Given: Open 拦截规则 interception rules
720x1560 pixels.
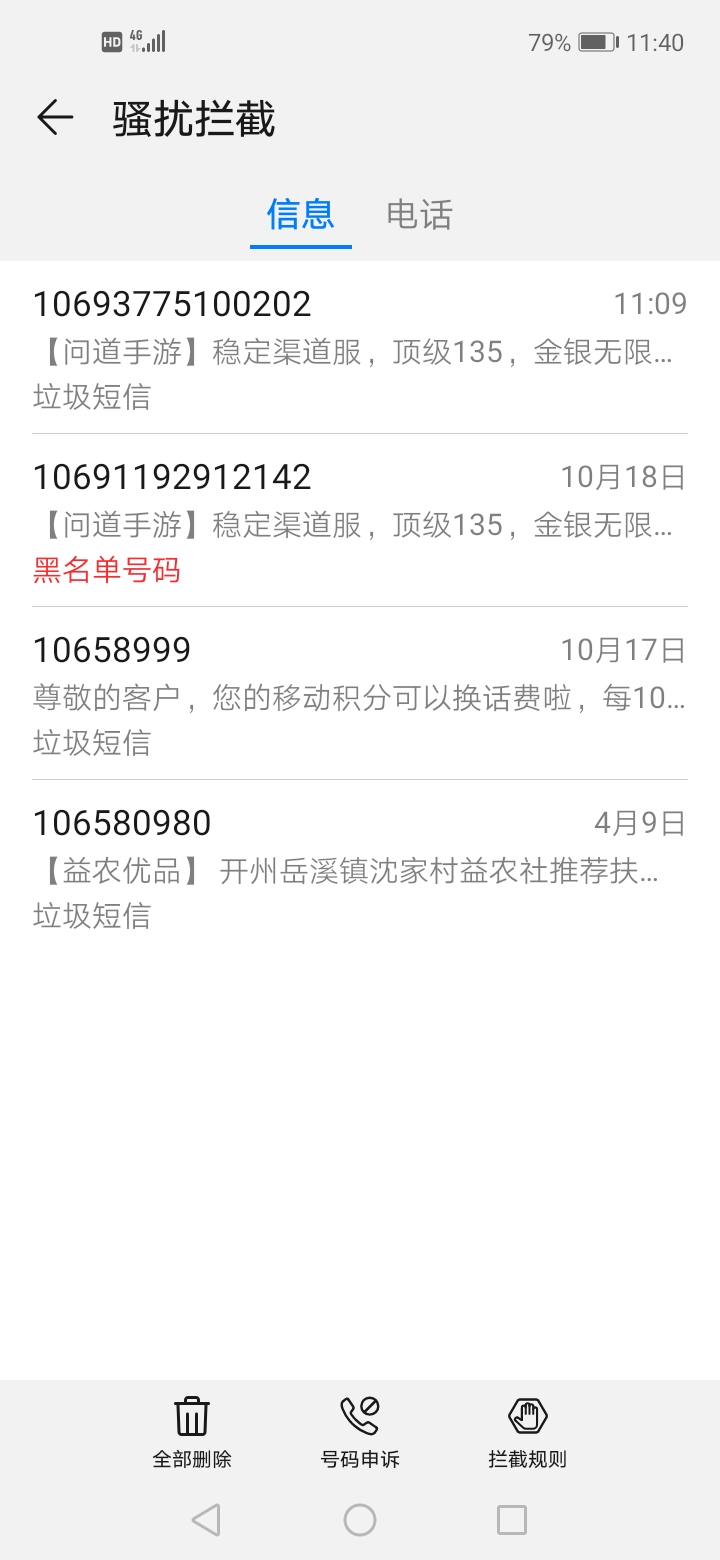Looking at the screenshot, I should pyautogui.click(x=528, y=1433).
